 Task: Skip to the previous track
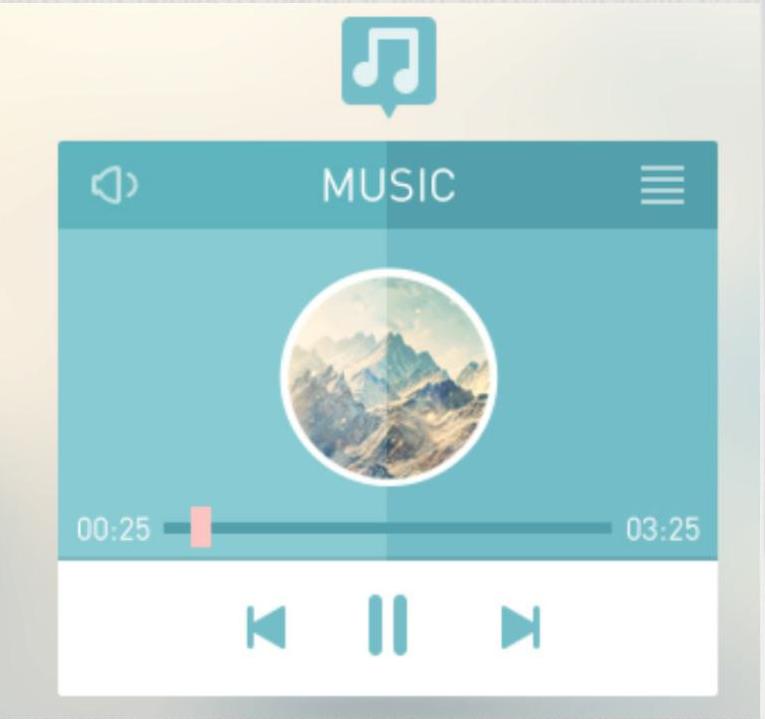[266, 627]
